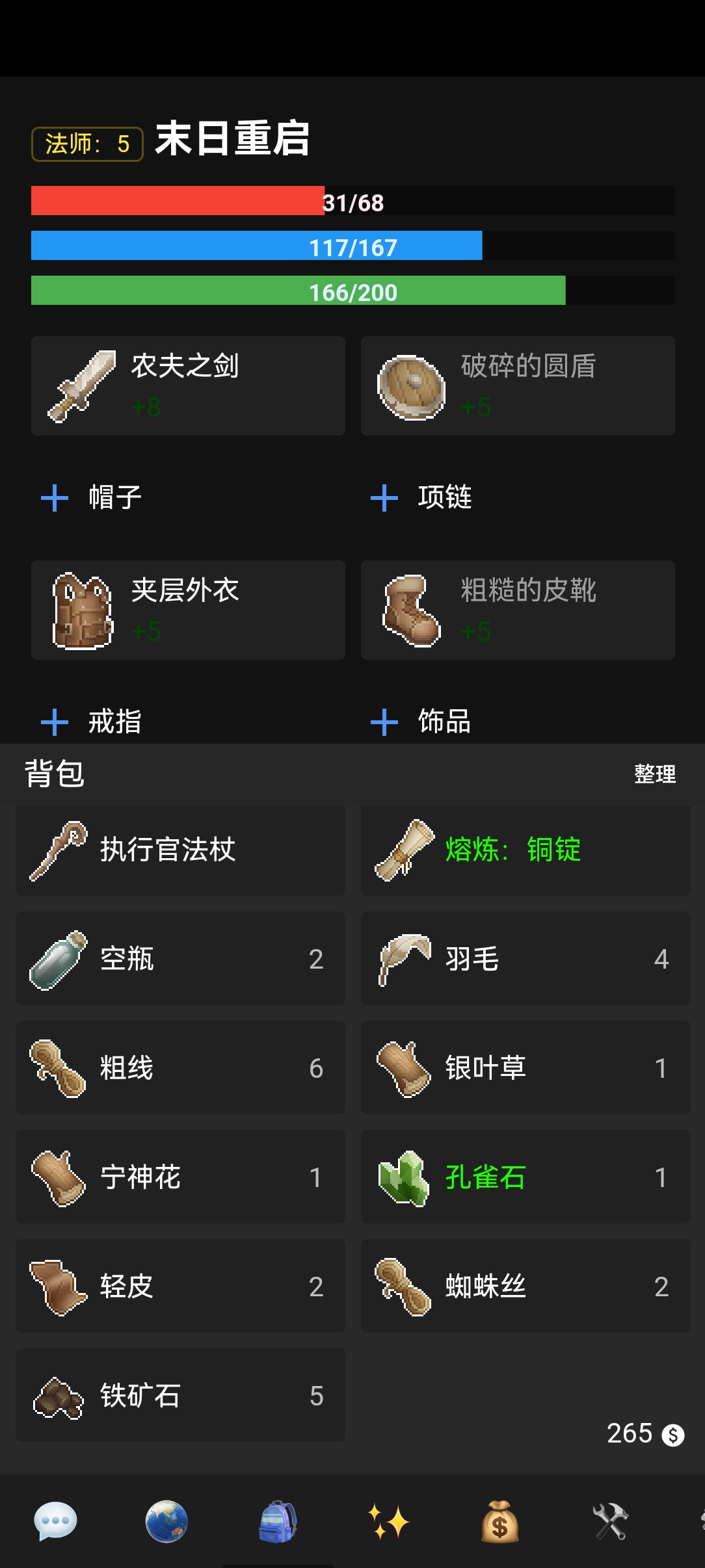
Task: Equip the 农夫之剑 weapon slot
Action: (187, 385)
